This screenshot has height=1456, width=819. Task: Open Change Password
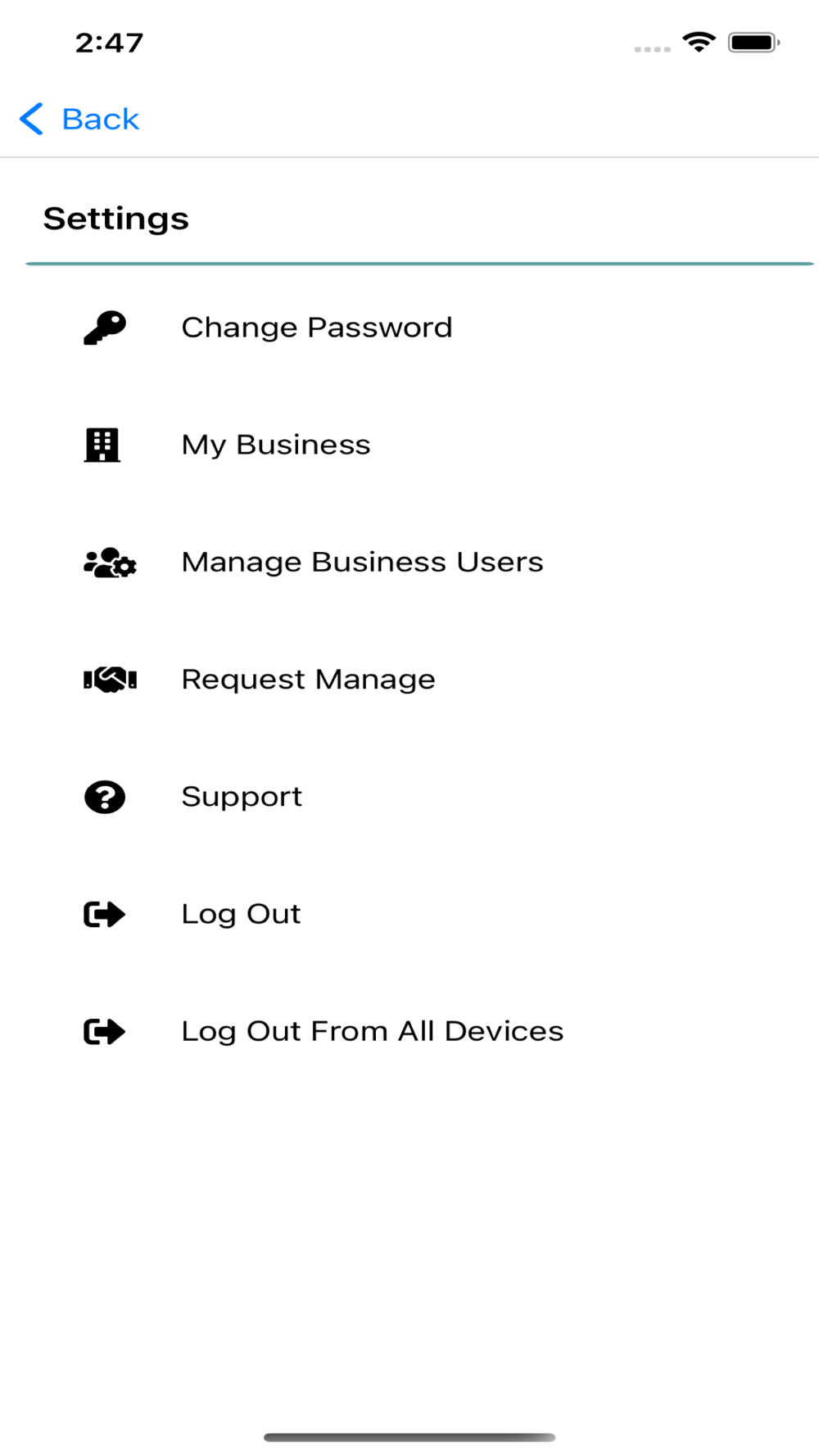click(409, 328)
